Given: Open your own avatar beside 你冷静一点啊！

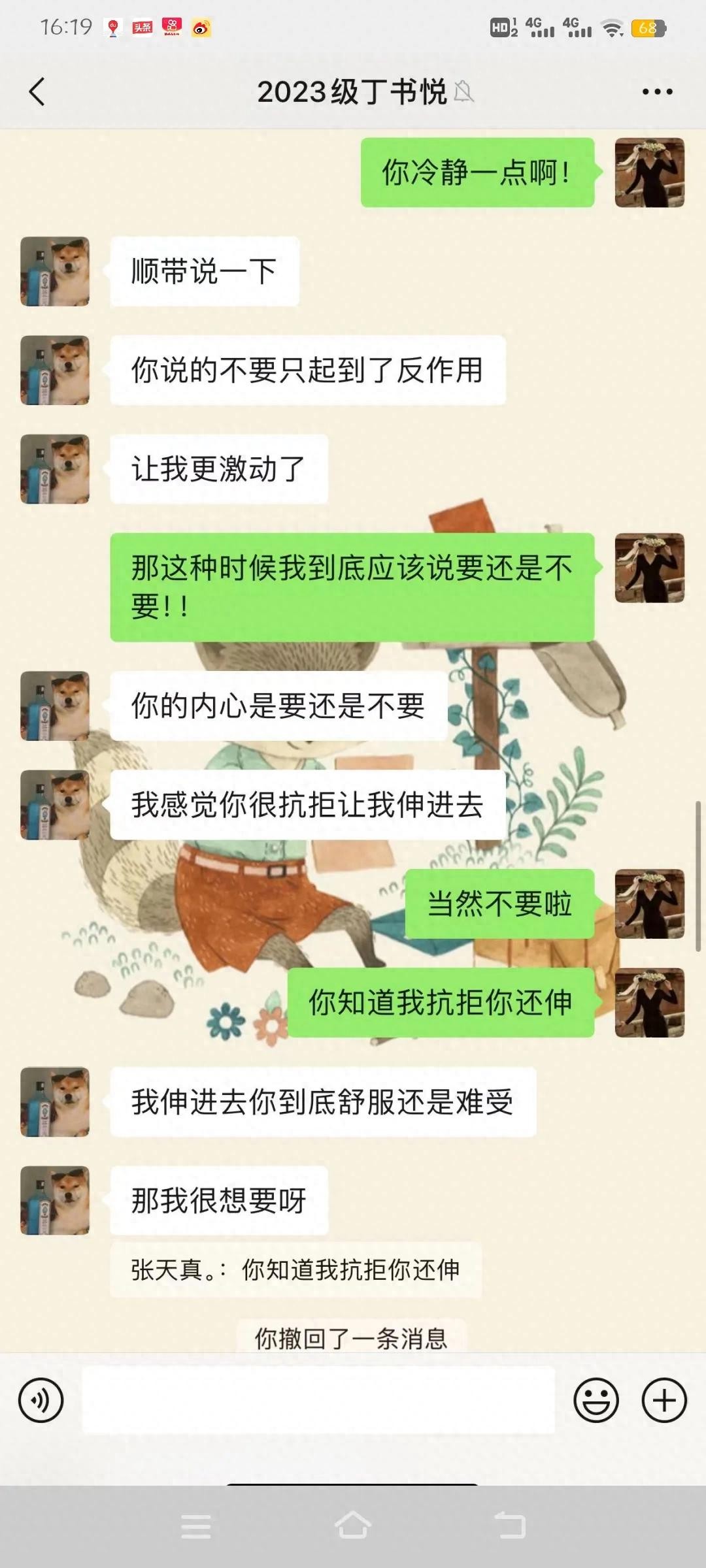Looking at the screenshot, I should tap(649, 172).
